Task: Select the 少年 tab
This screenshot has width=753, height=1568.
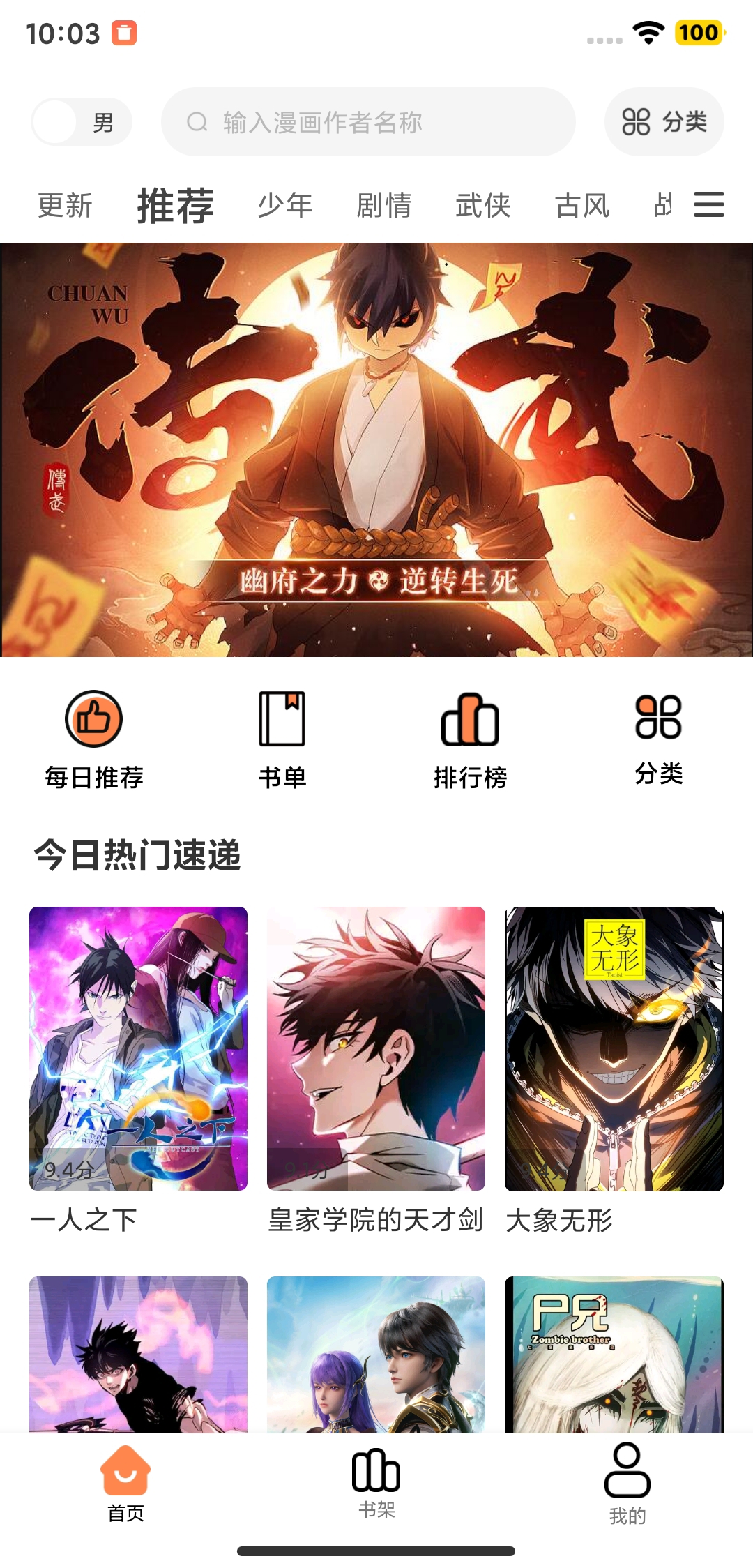Action: click(x=285, y=206)
